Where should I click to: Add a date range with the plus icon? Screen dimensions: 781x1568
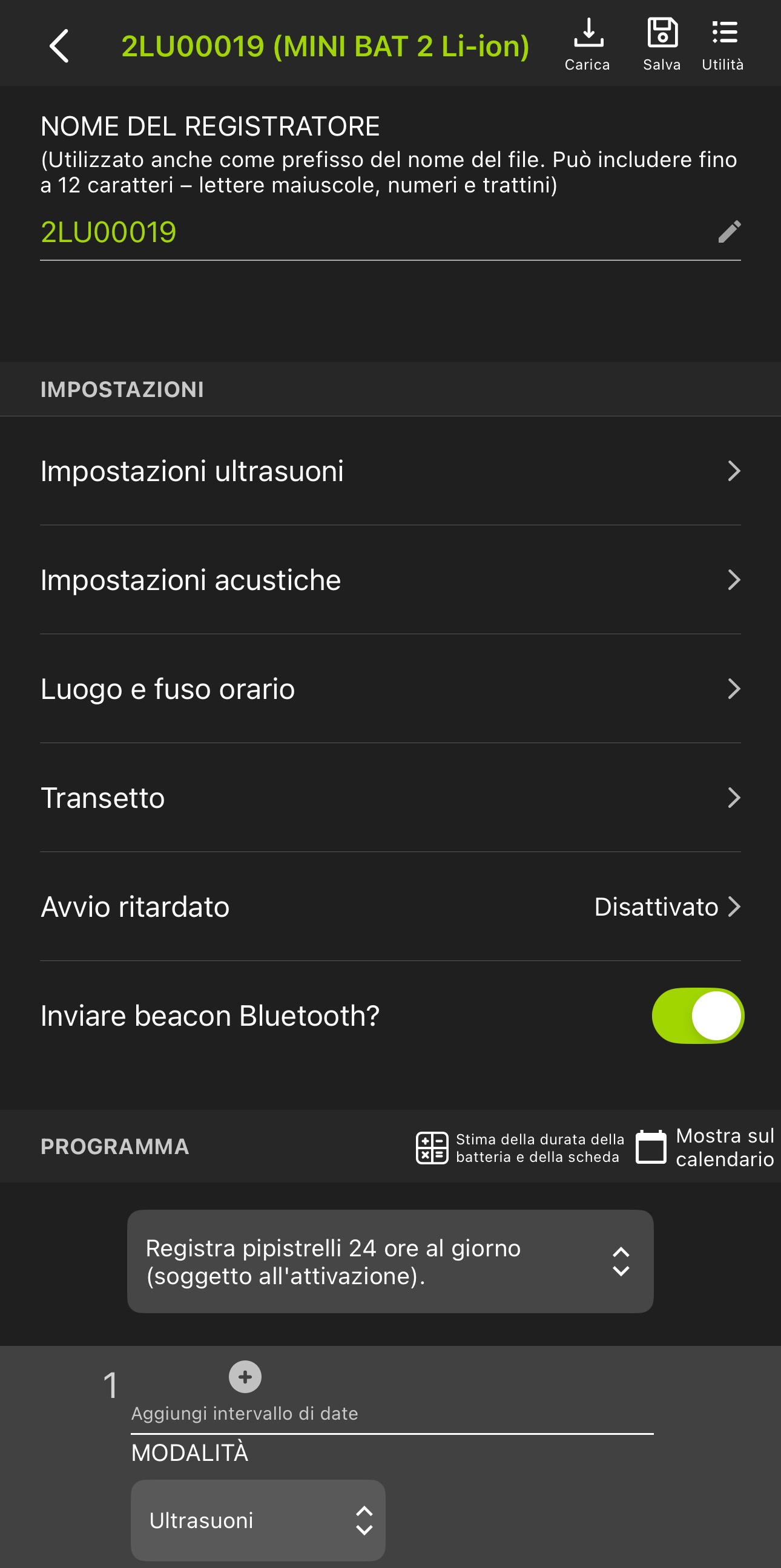245,1376
